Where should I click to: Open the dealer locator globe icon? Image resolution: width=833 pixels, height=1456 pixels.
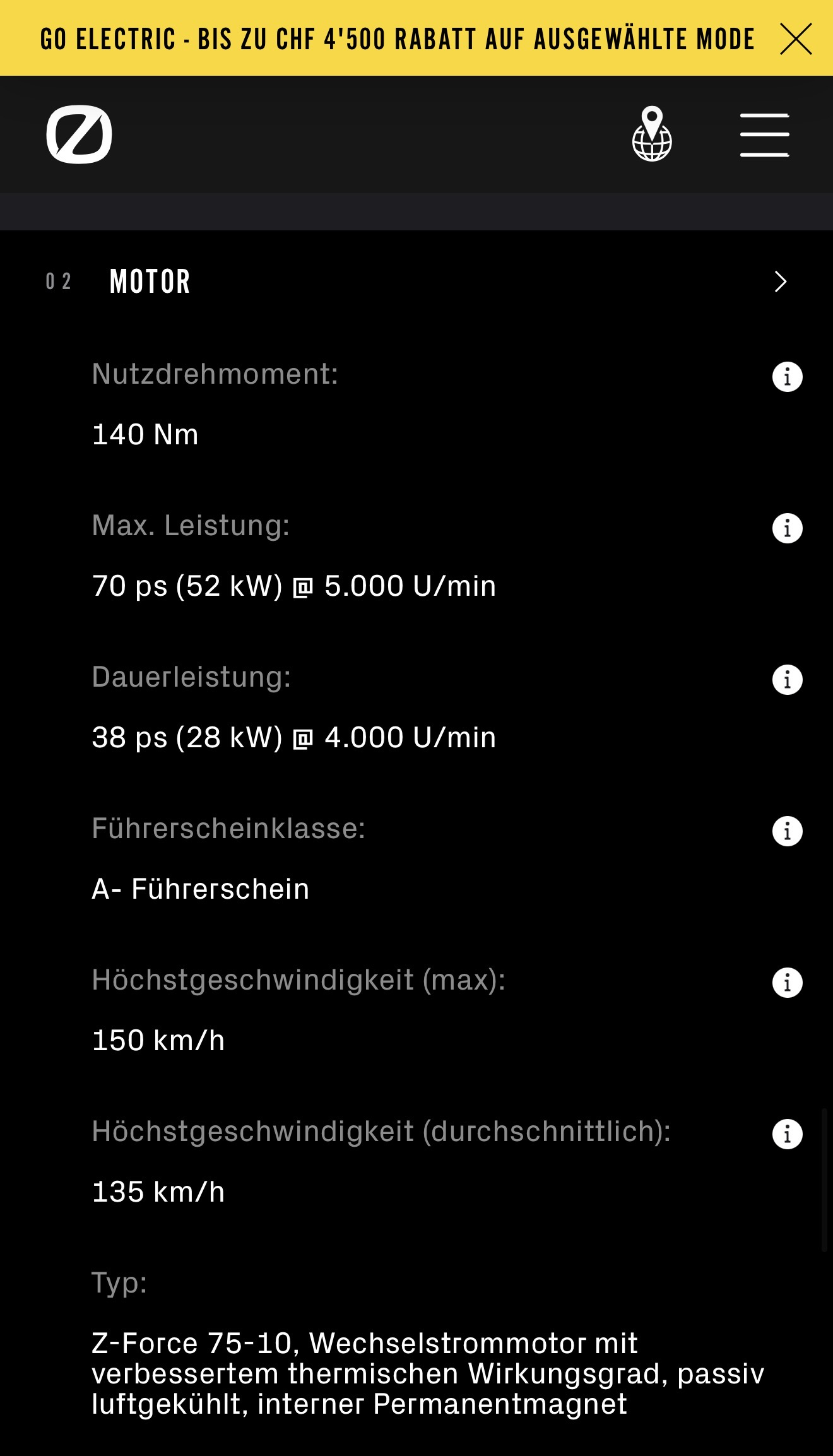[x=652, y=134]
